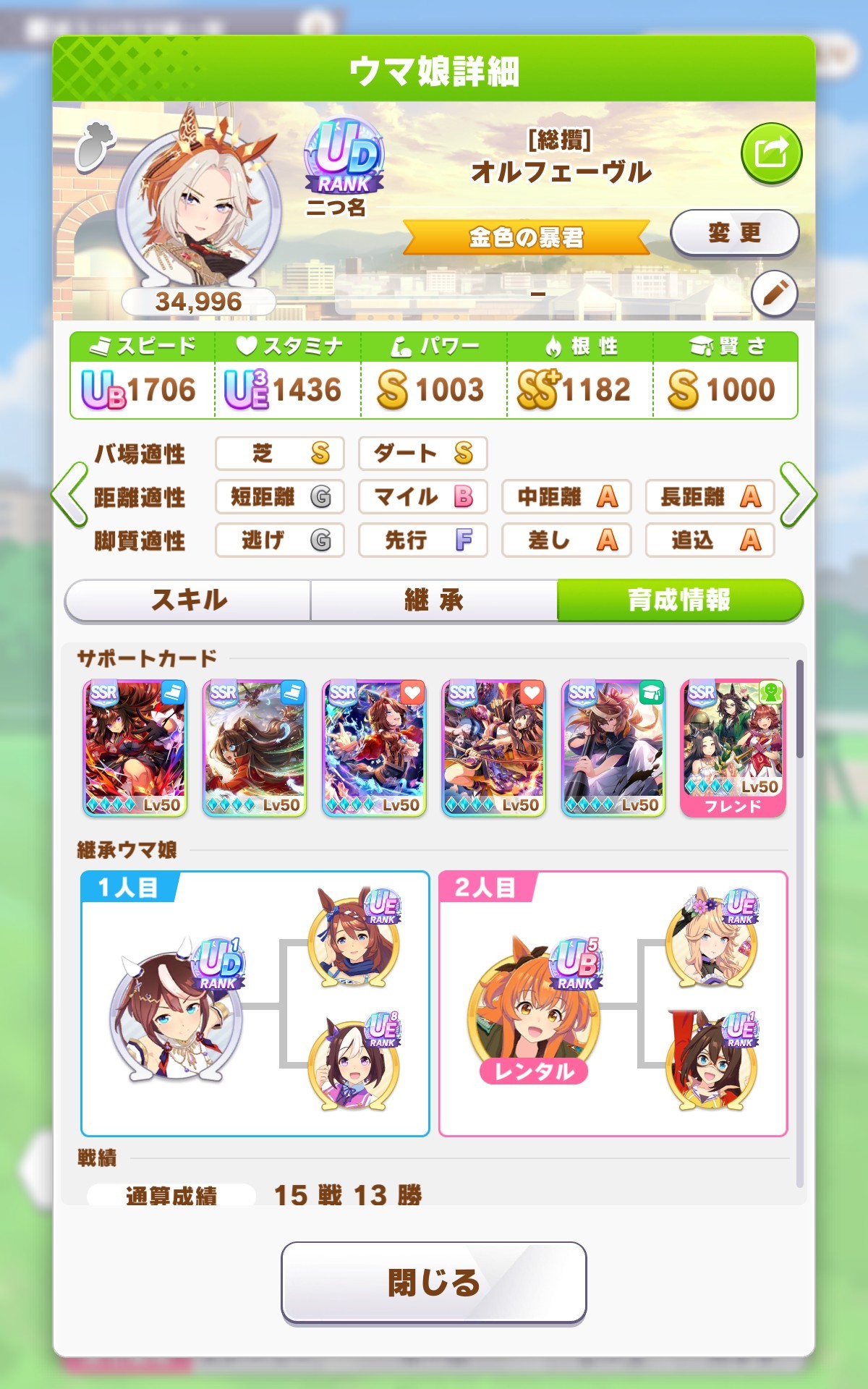Tap the green share icon

click(771, 154)
